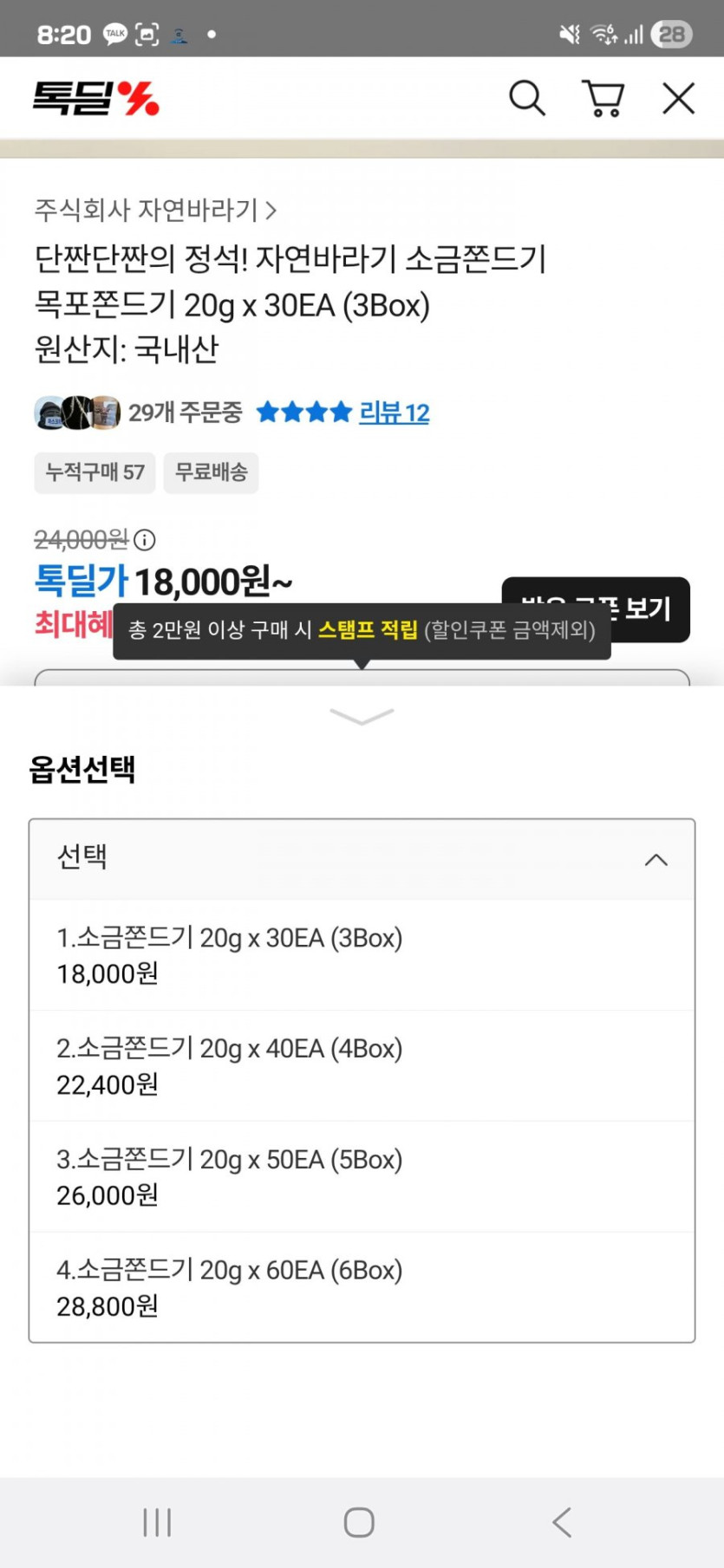This screenshot has height=1568, width=724.
Task: Collapse the option sheet with down chevron
Action: [x=362, y=716]
